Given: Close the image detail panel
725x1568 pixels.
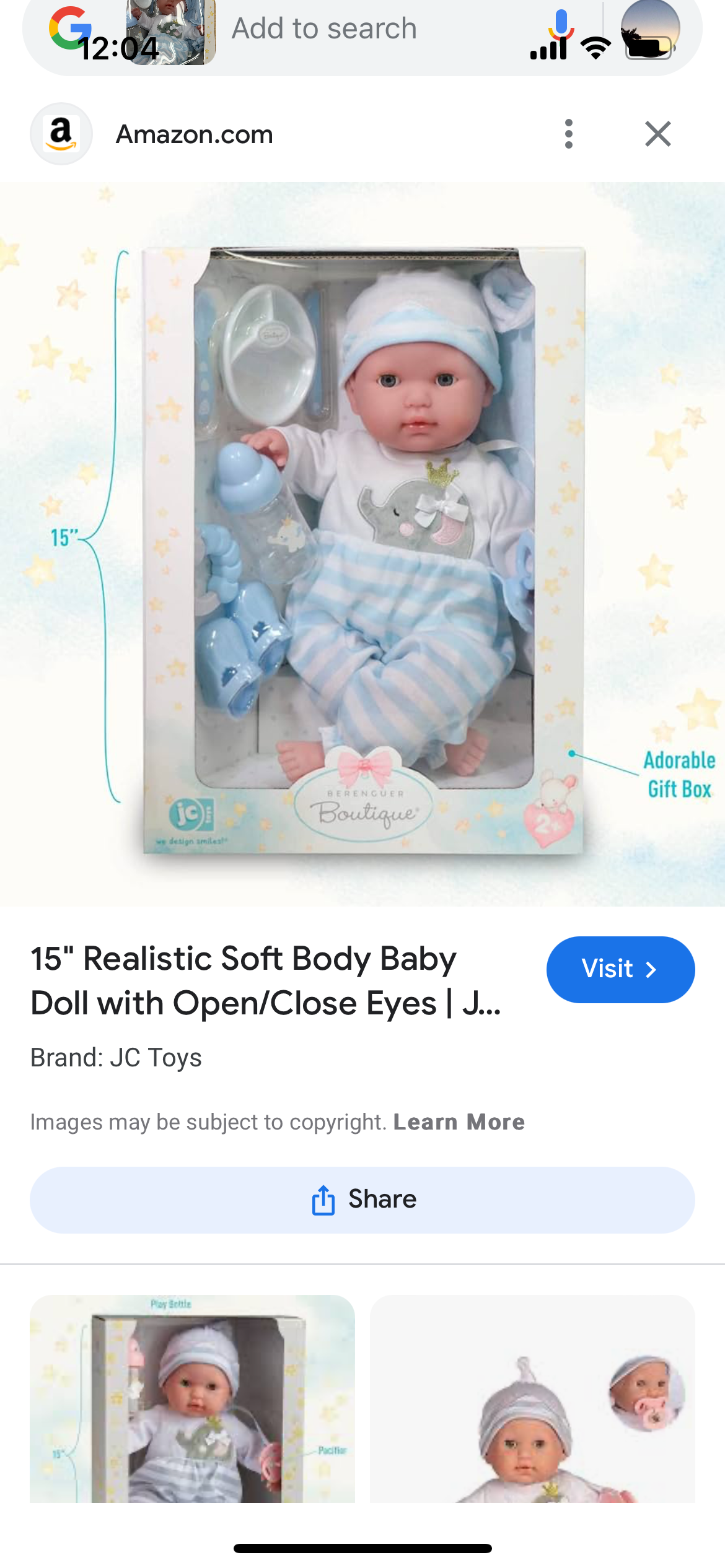Looking at the screenshot, I should (657, 134).
